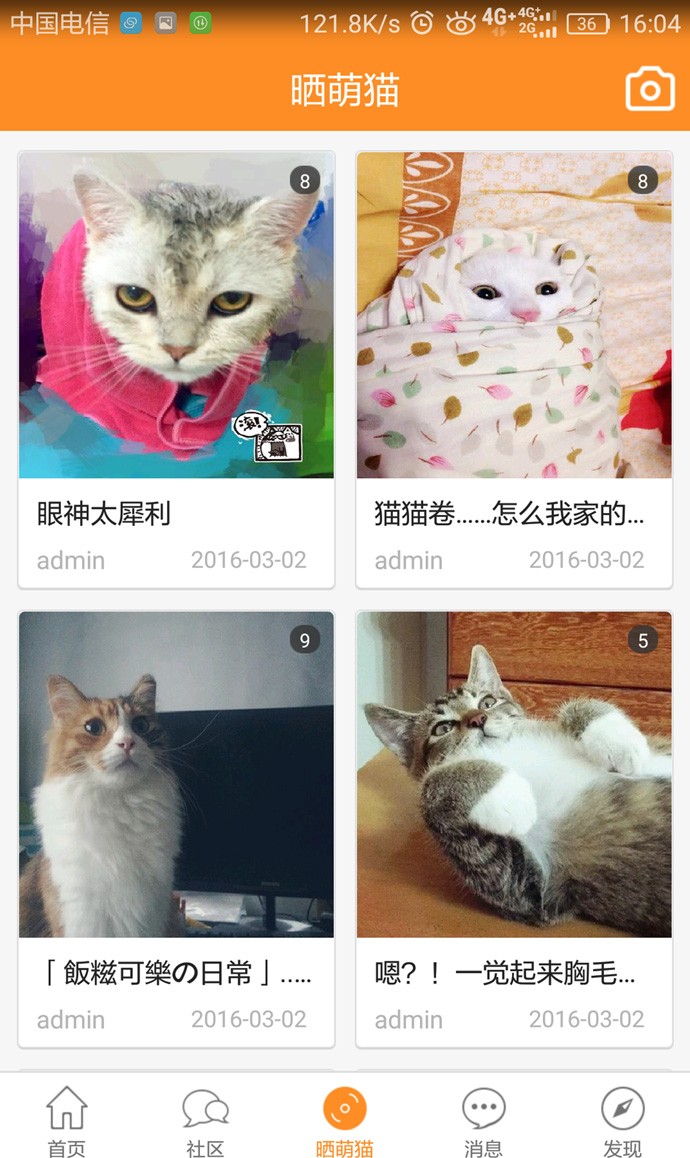This screenshot has height=1158, width=690.
Task: Tap the camera icon to post a photo
Action: pyautogui.click(x=650, y=90)
